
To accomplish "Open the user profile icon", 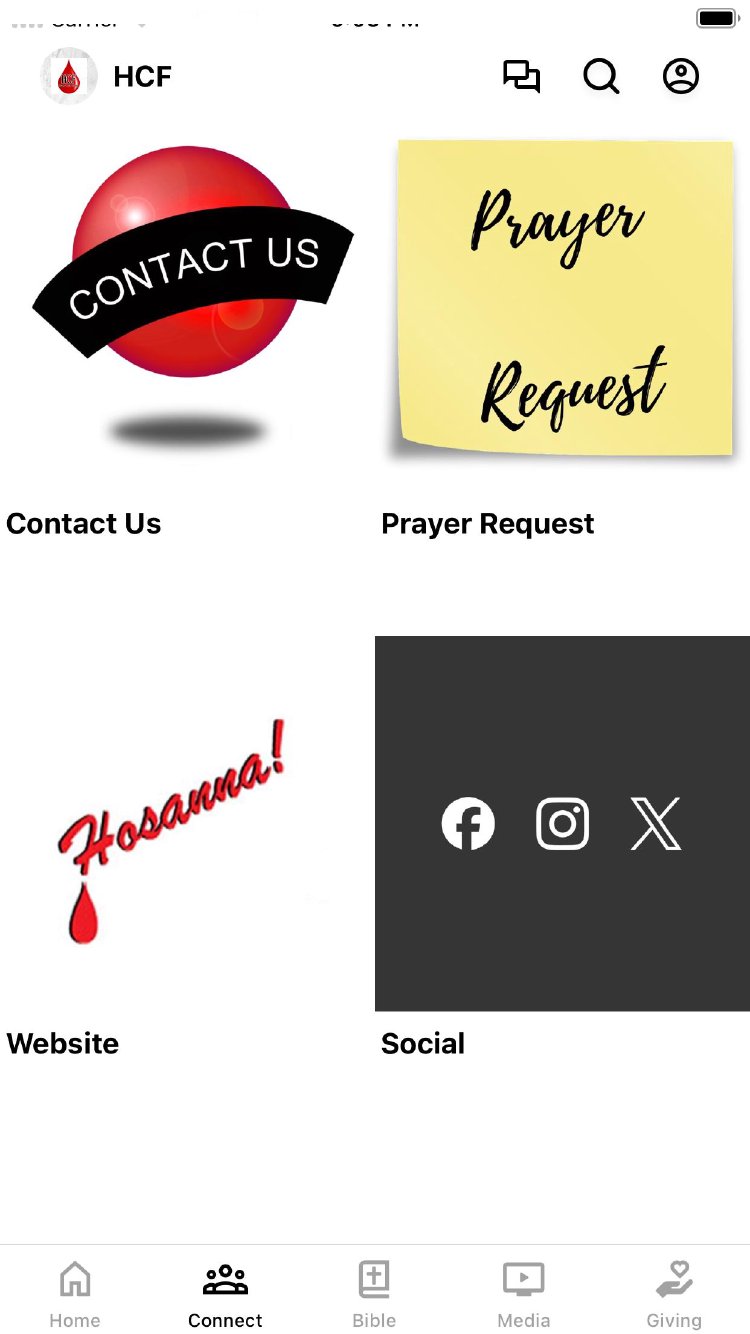I will click(681, 77).
